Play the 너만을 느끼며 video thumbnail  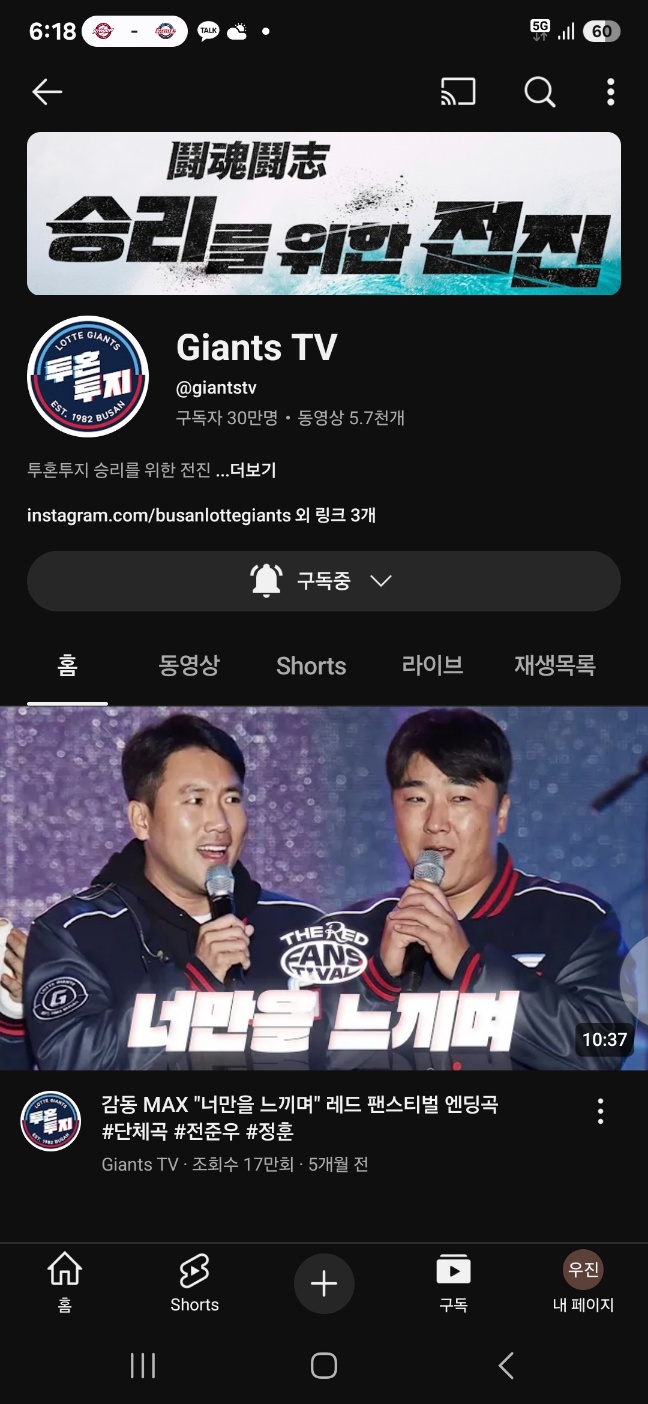pos(323,888)
